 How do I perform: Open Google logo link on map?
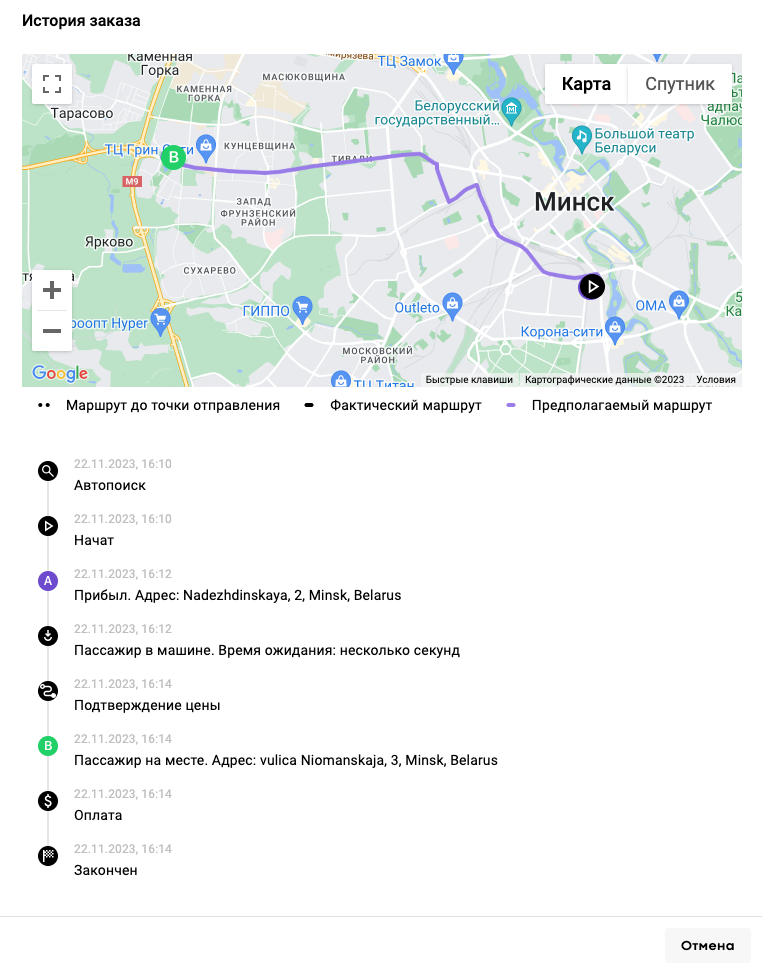pos(60,374)
